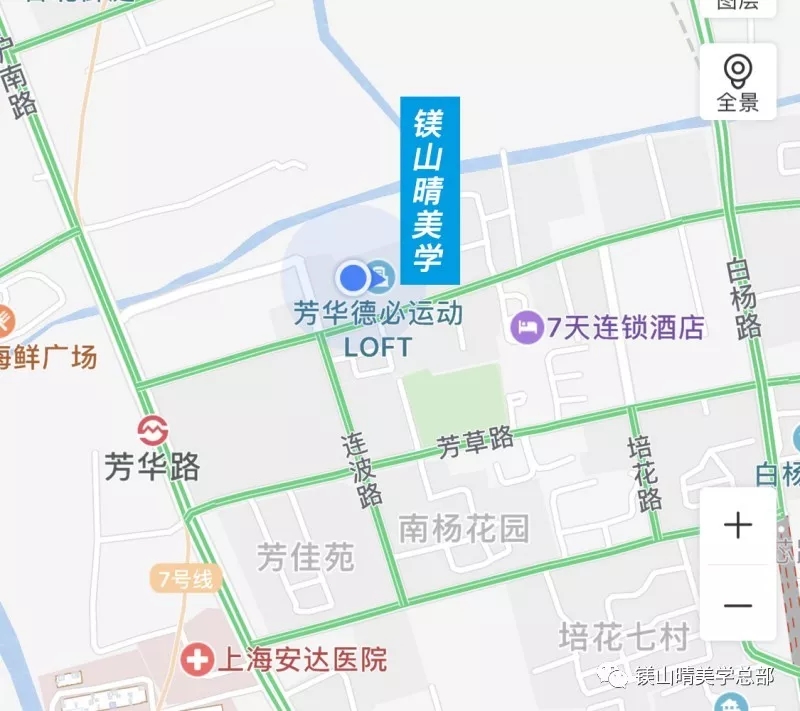
Task: Open the 芳华路 metro station marker
Action: pyautogui.click(x=153, y=431)
